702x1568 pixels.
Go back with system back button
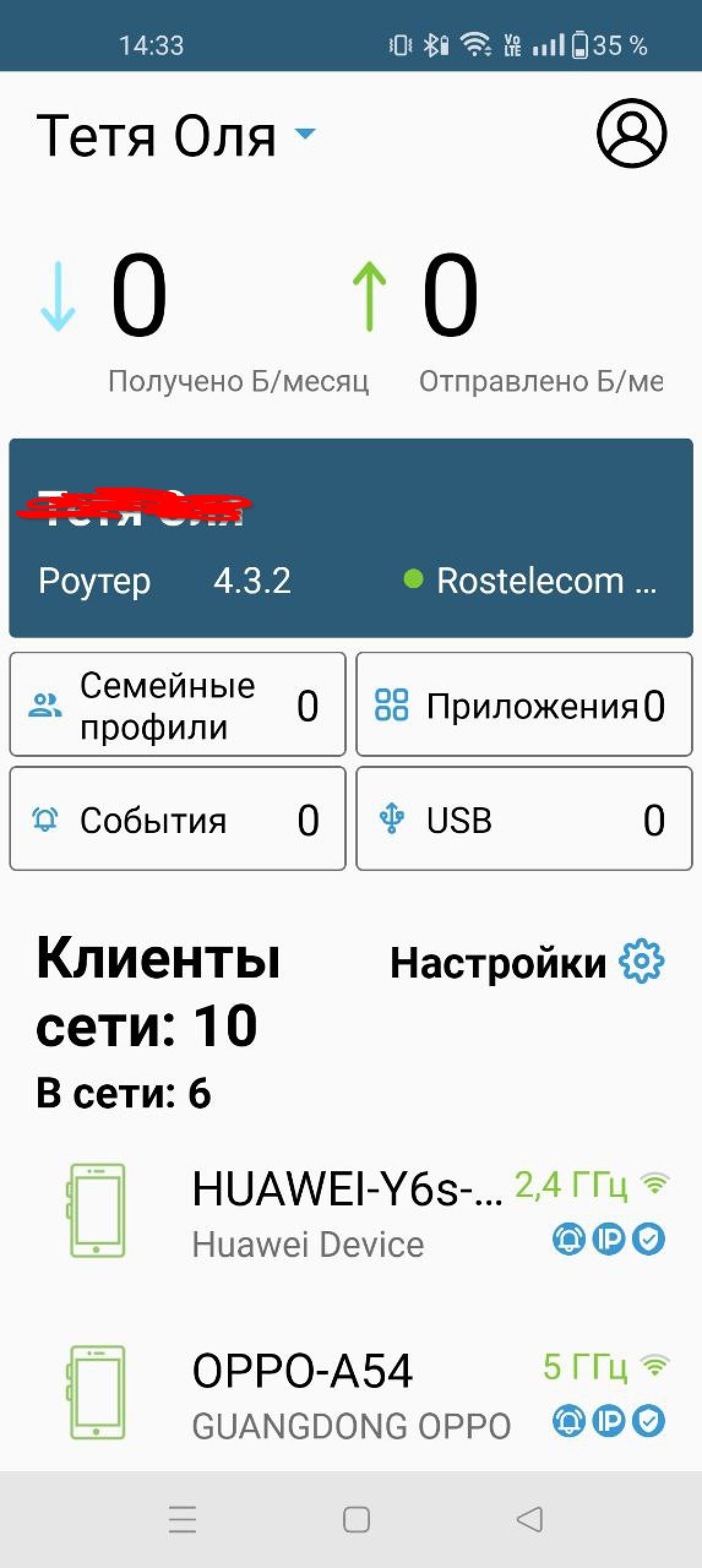pyautogui.click(x=530, y=1519)
